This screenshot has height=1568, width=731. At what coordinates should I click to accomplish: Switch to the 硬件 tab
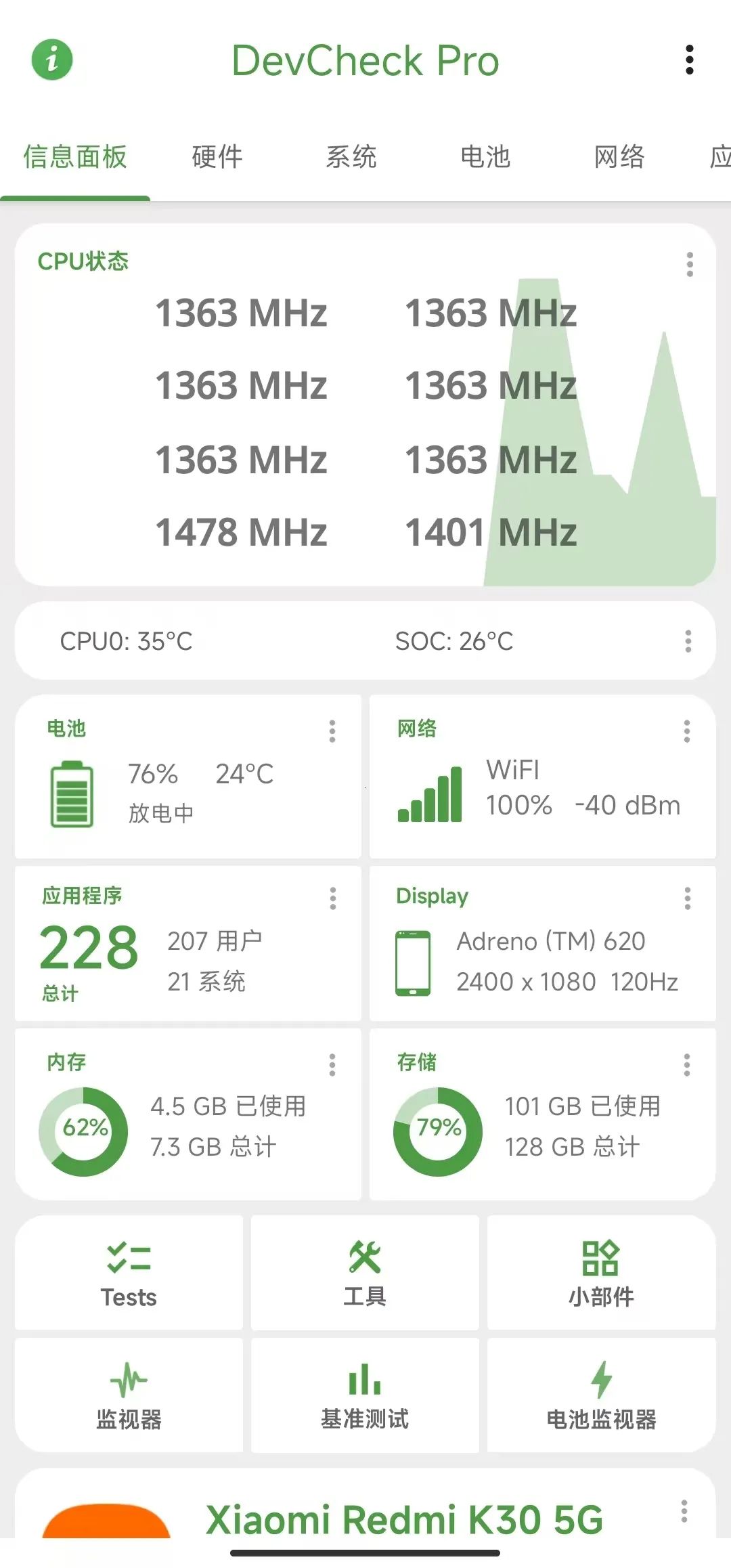(x=217, y=157)
